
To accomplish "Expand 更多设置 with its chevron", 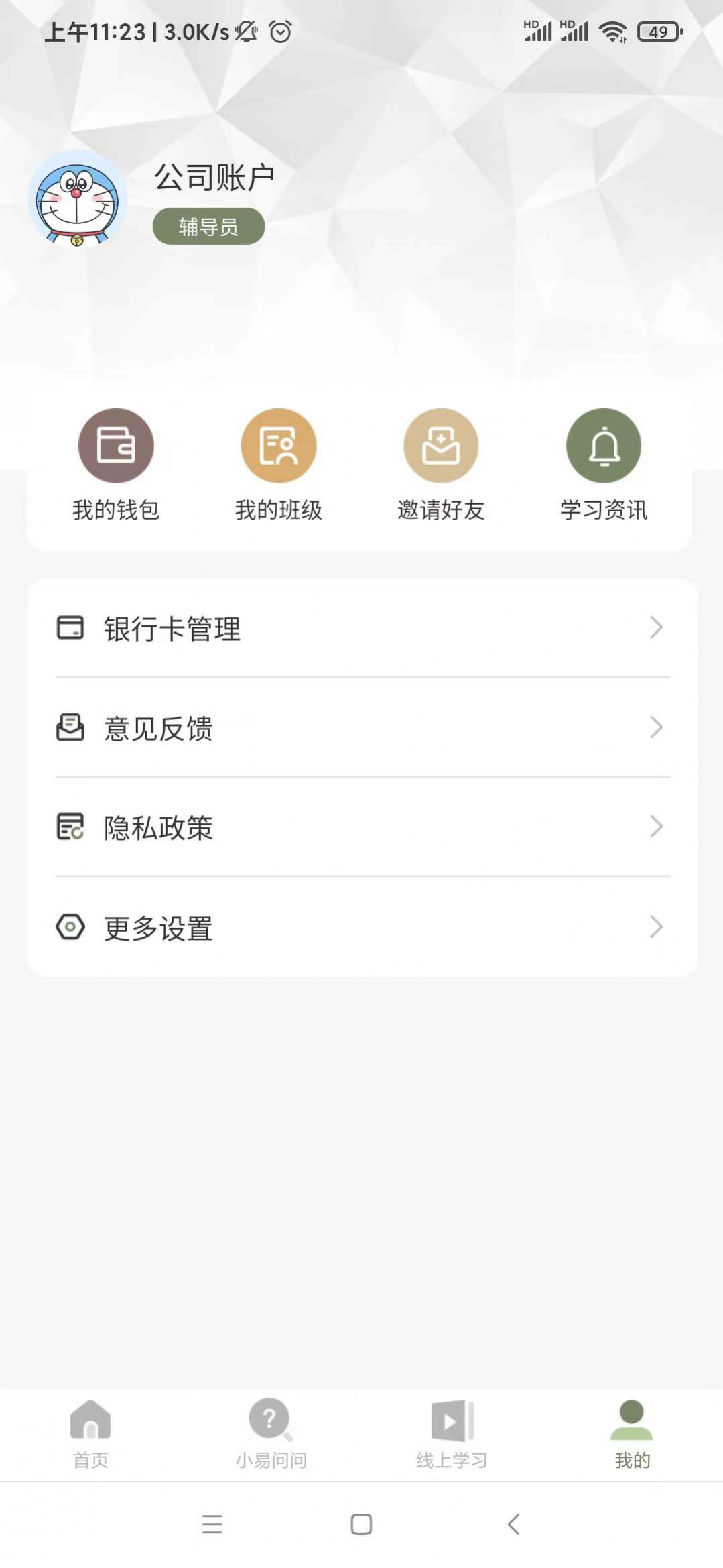I will [x=655, y=928].
